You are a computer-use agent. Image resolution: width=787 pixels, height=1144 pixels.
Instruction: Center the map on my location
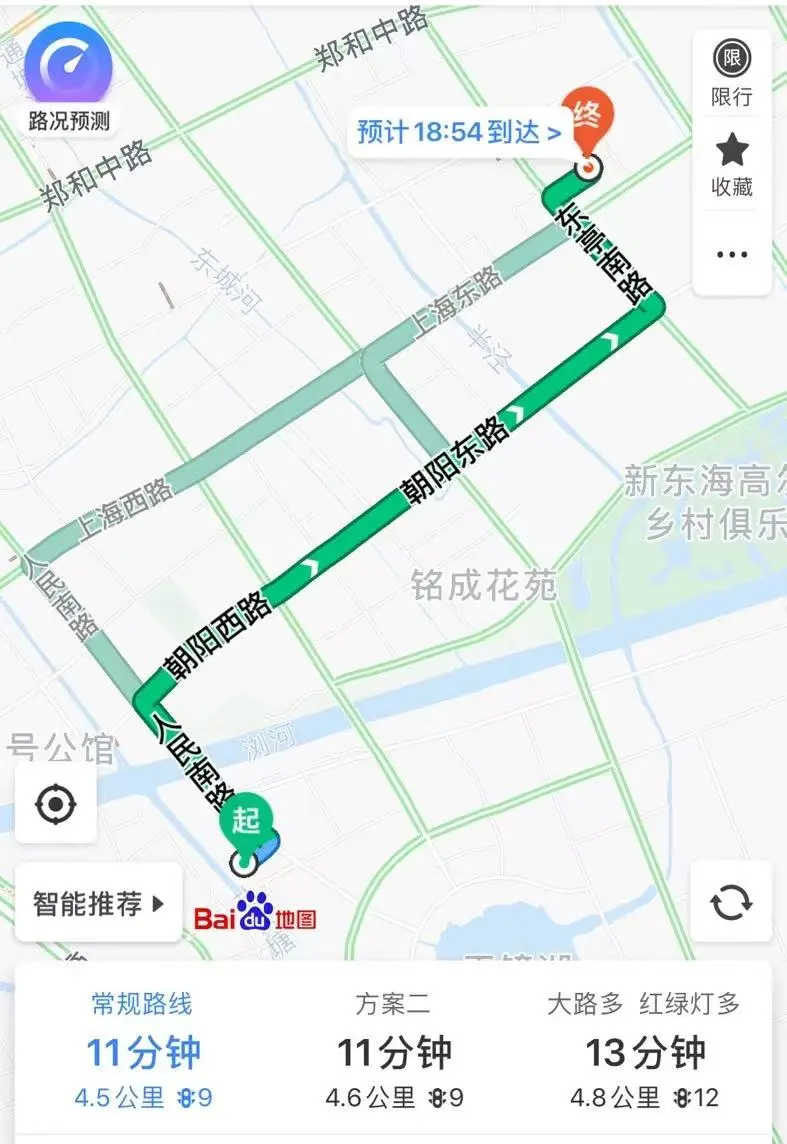tap(55, 803)
